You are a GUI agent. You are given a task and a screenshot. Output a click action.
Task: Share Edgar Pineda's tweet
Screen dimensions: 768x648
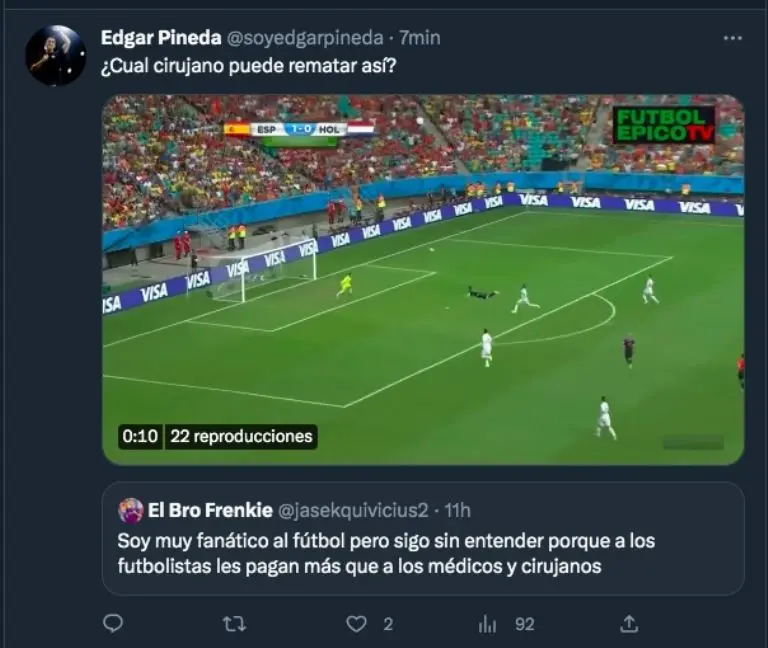point(629,624)
